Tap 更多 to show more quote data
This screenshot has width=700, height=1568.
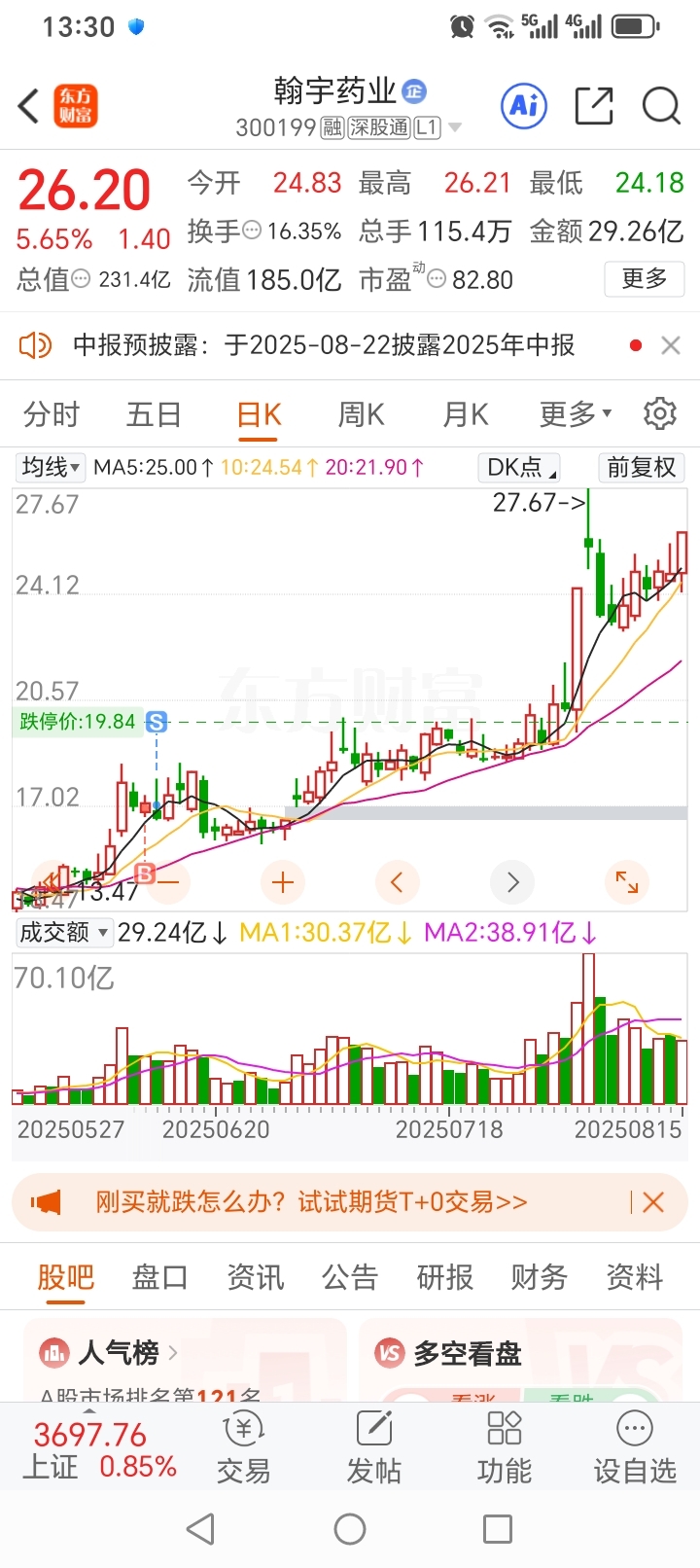click(644, 279)
